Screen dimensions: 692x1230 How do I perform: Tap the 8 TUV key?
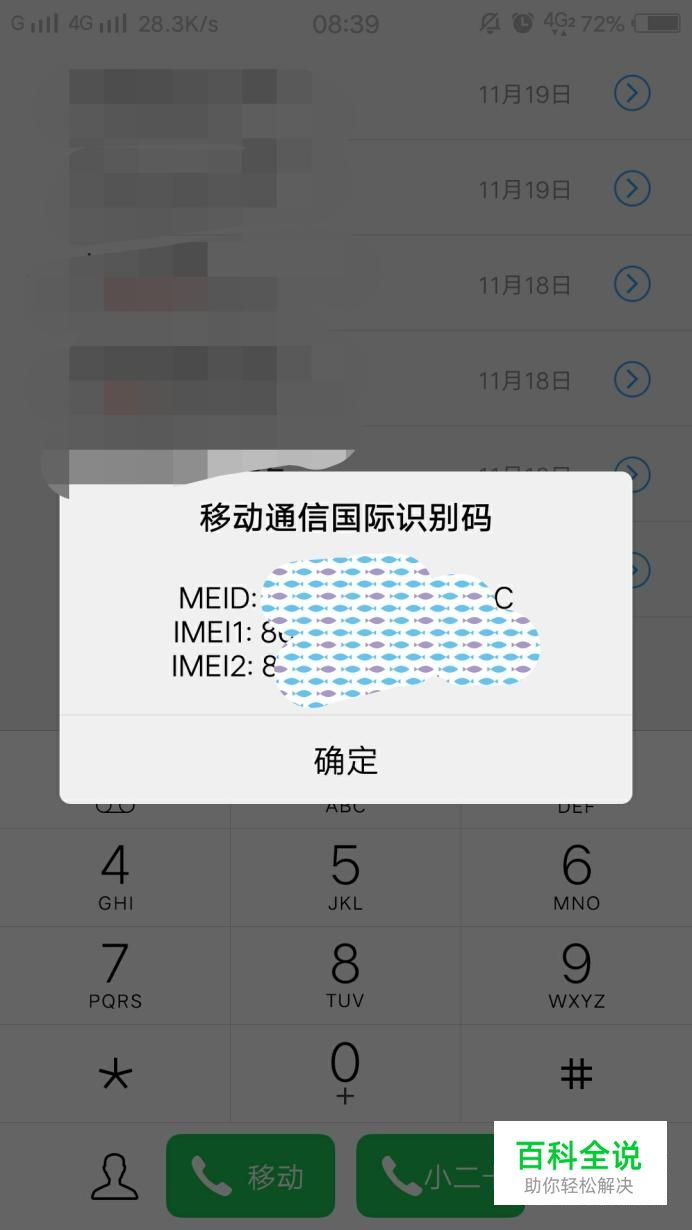(345, 974)
